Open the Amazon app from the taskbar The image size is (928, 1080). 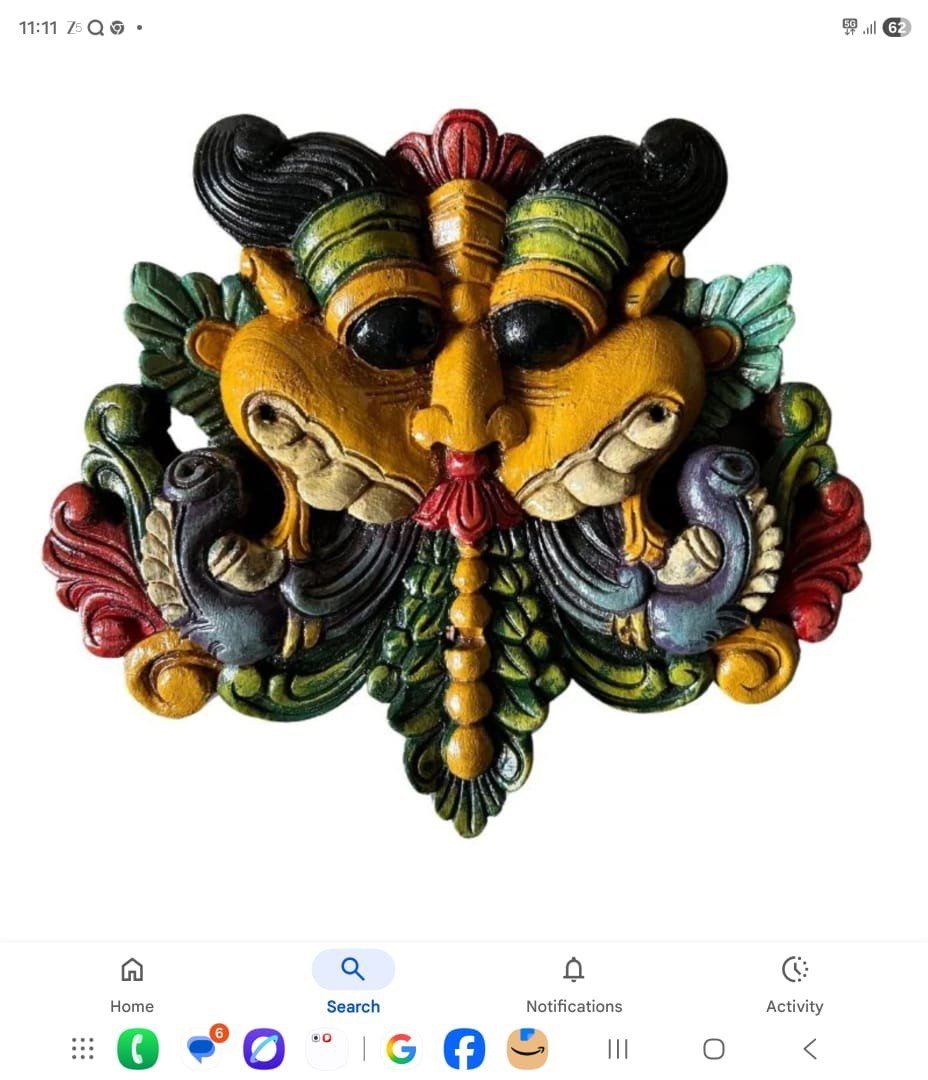527,1048
